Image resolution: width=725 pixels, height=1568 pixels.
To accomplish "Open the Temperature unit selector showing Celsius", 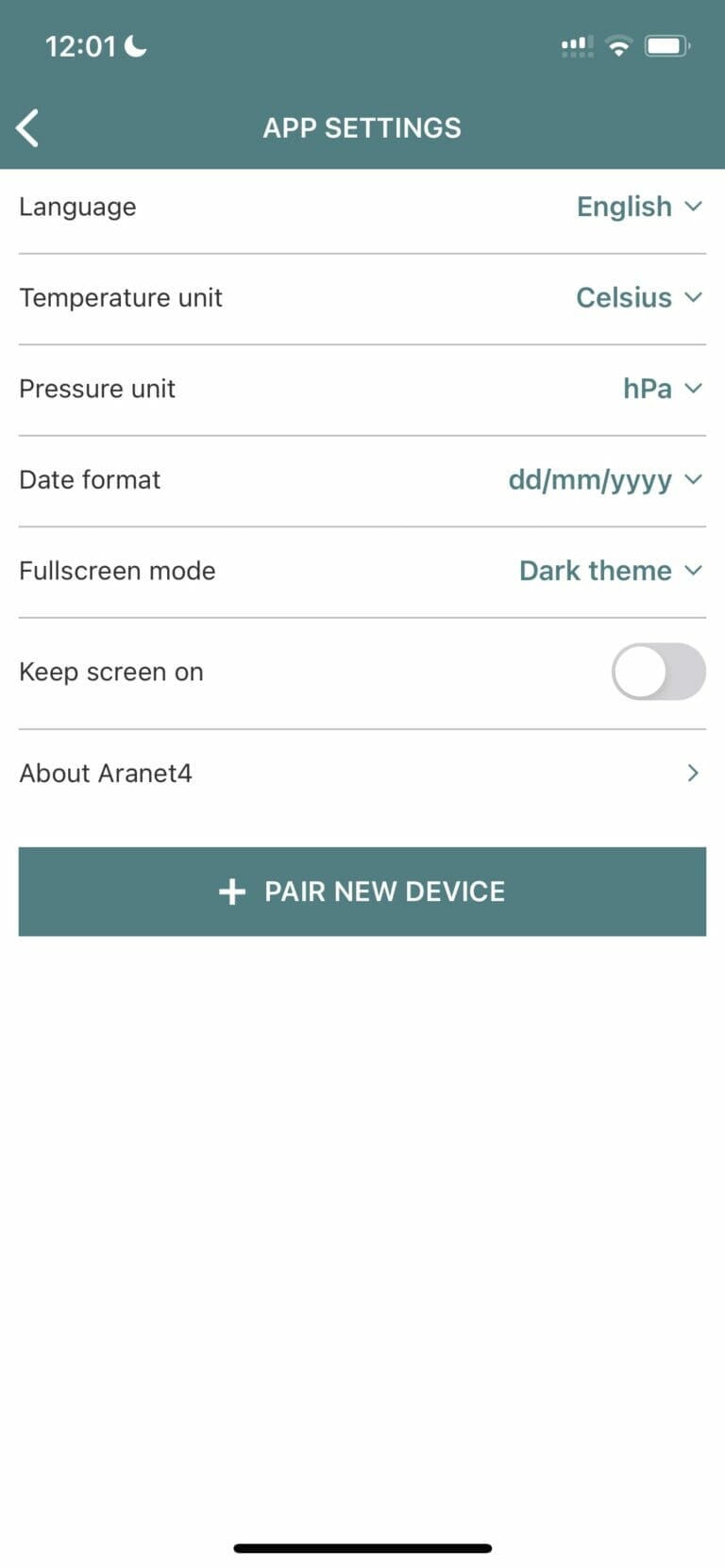I will (x=640, y=297).
